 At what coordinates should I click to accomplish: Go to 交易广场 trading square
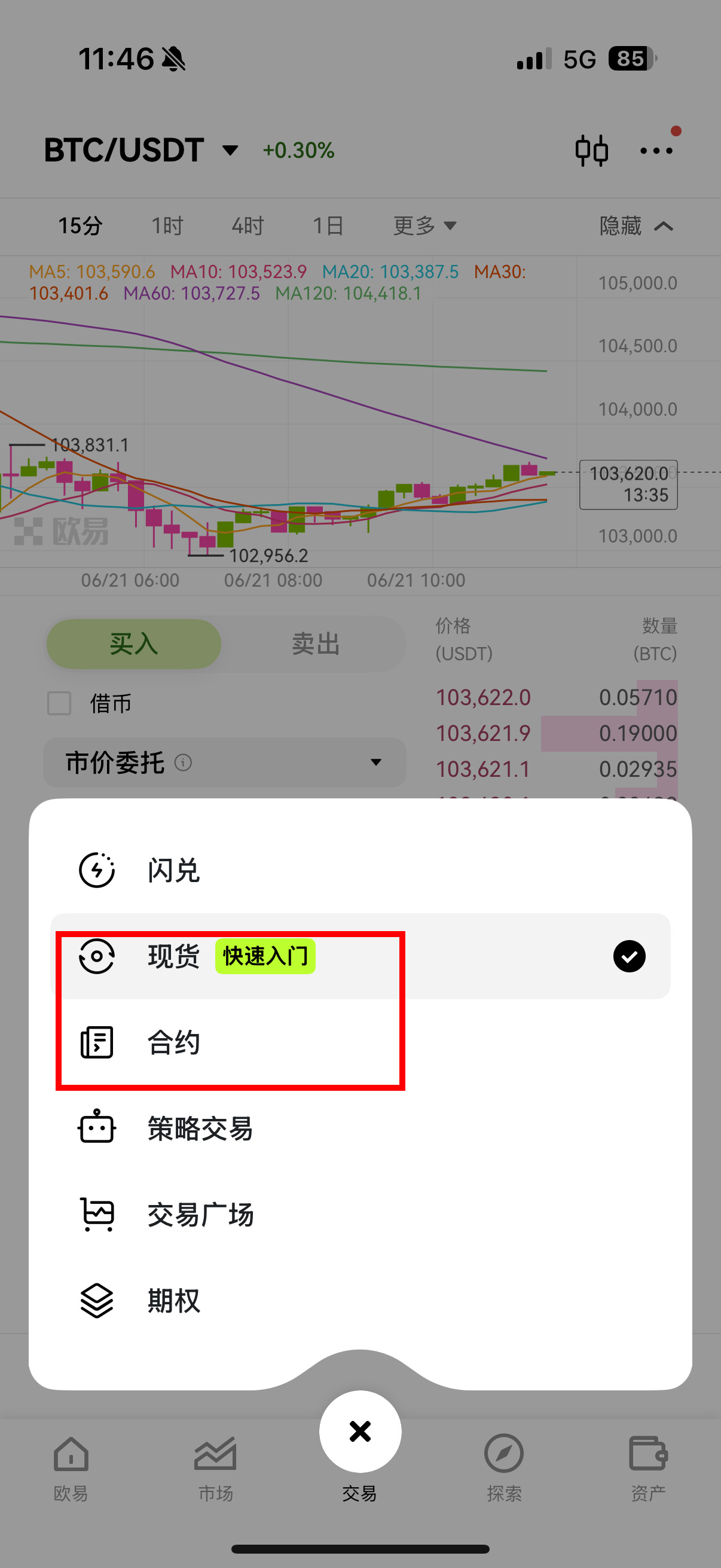200,1215
